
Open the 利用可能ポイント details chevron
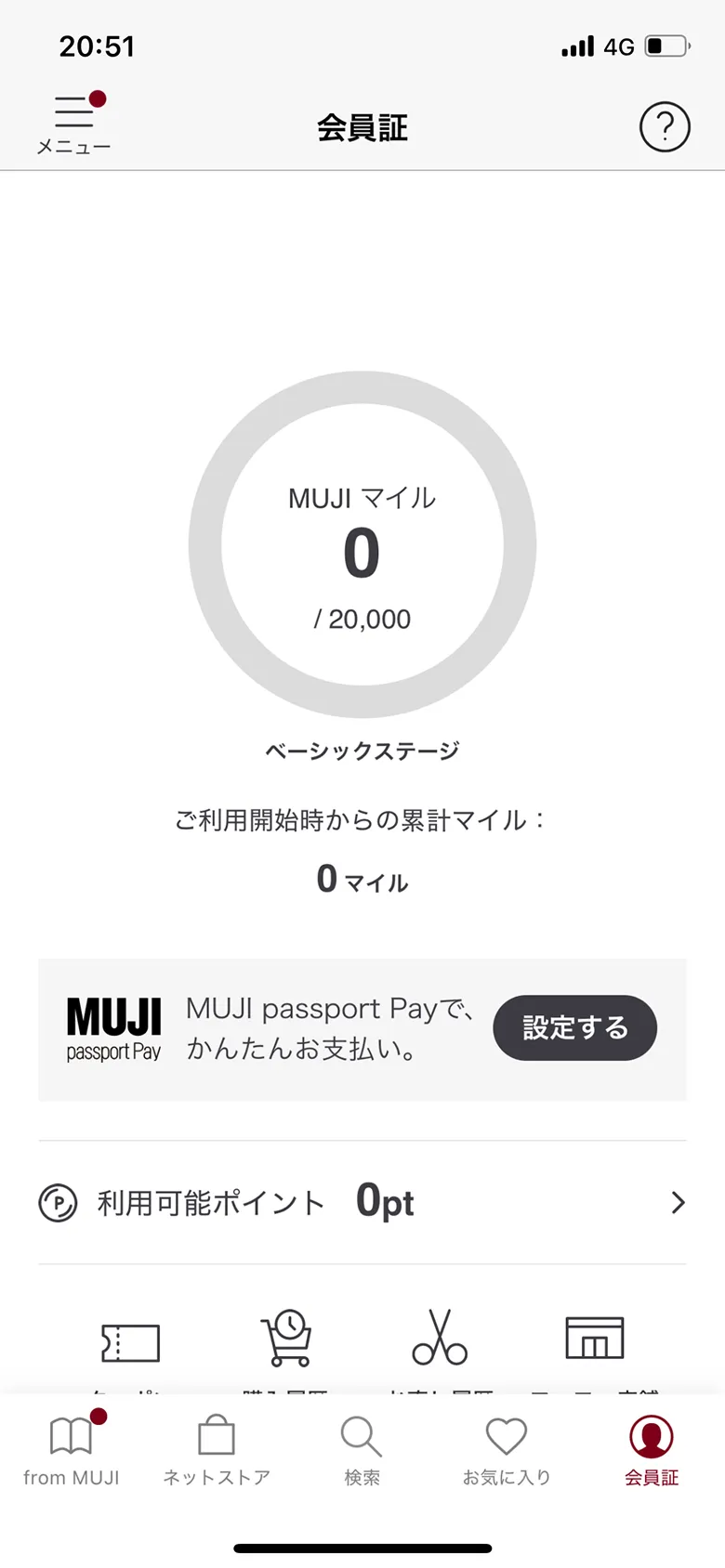pyautogui.click(x=678, y=1202)
